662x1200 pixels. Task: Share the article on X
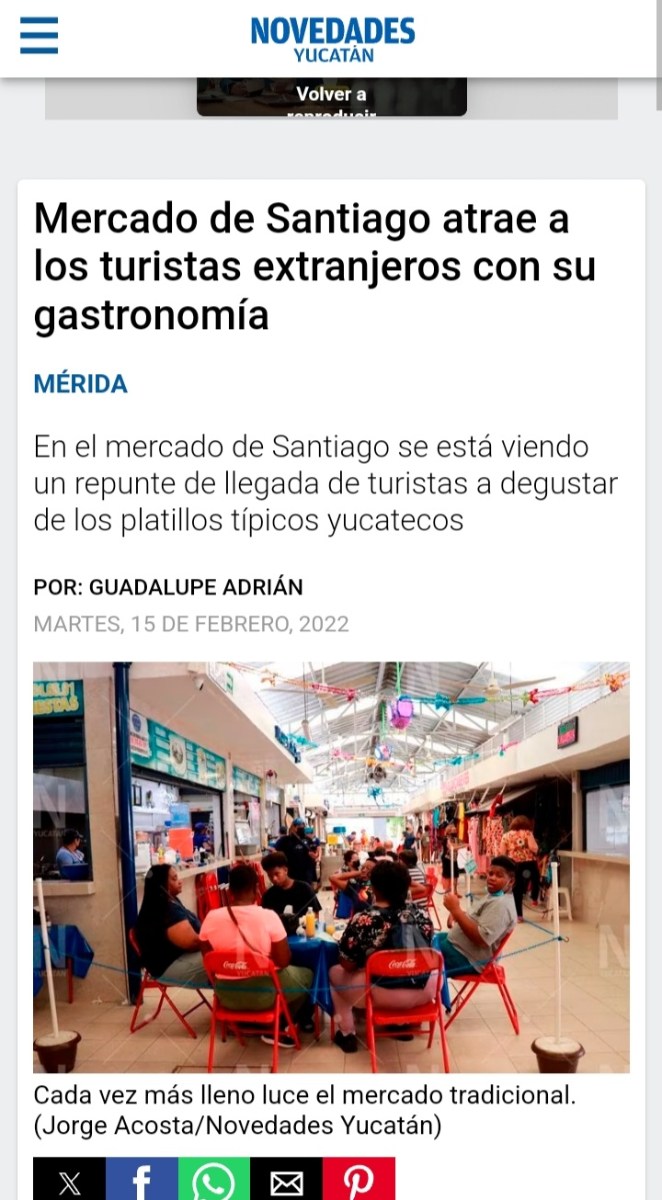pos(69,1180)
